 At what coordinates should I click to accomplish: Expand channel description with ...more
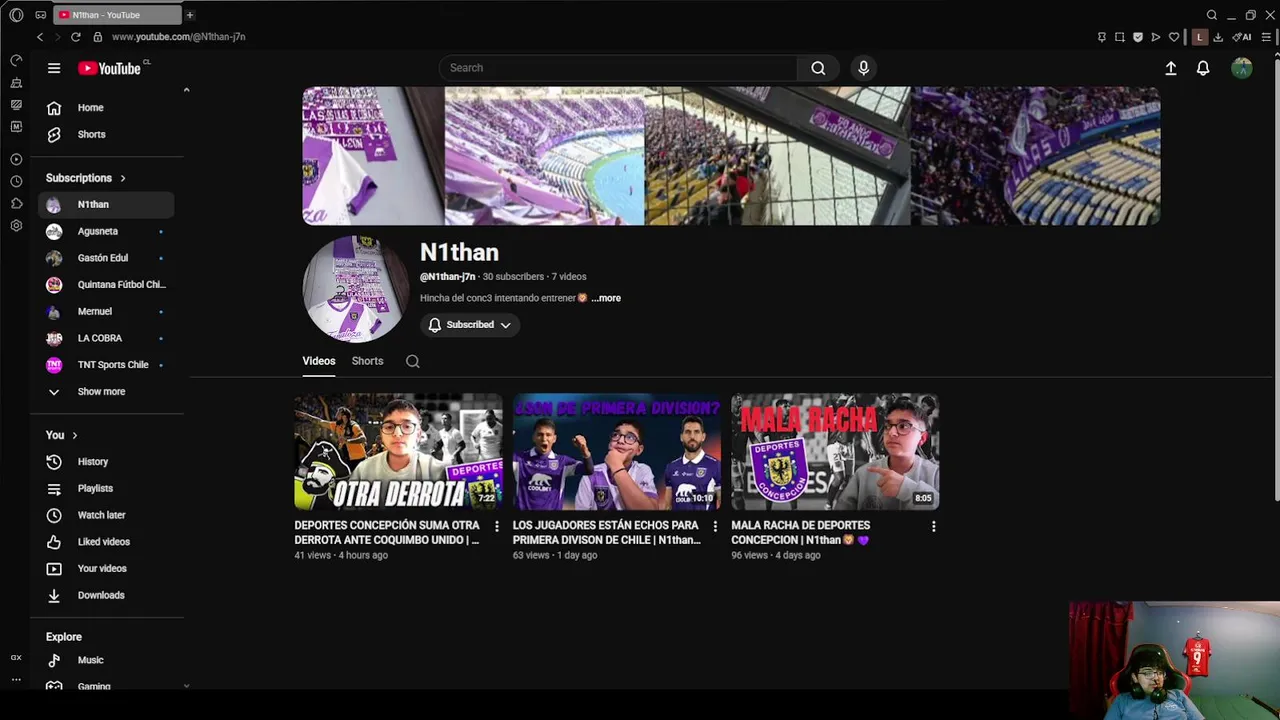pyautogui.click(x=606, y=298)
